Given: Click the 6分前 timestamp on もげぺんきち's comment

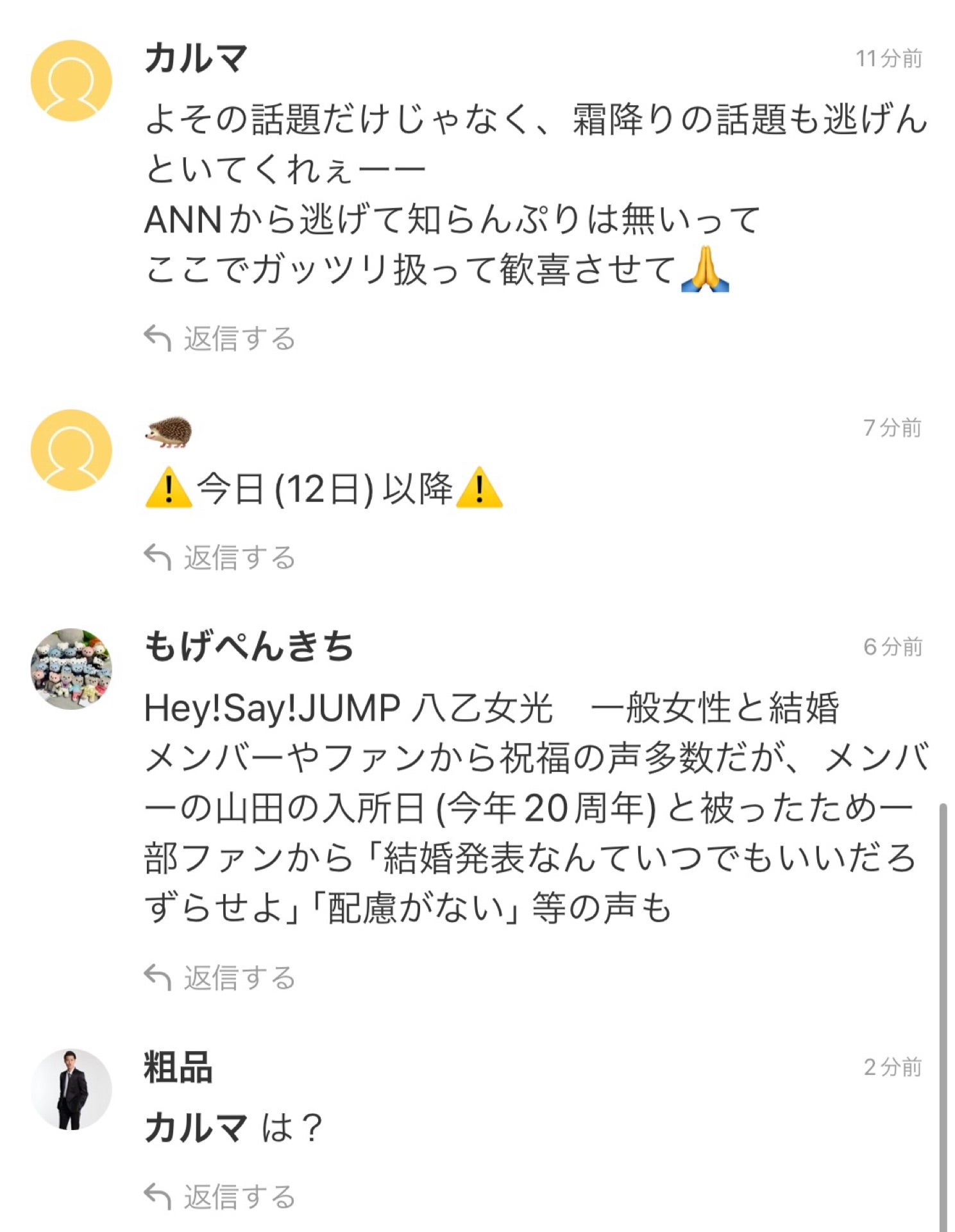Looking at the screenshot, I should click(x=893, y=648).
